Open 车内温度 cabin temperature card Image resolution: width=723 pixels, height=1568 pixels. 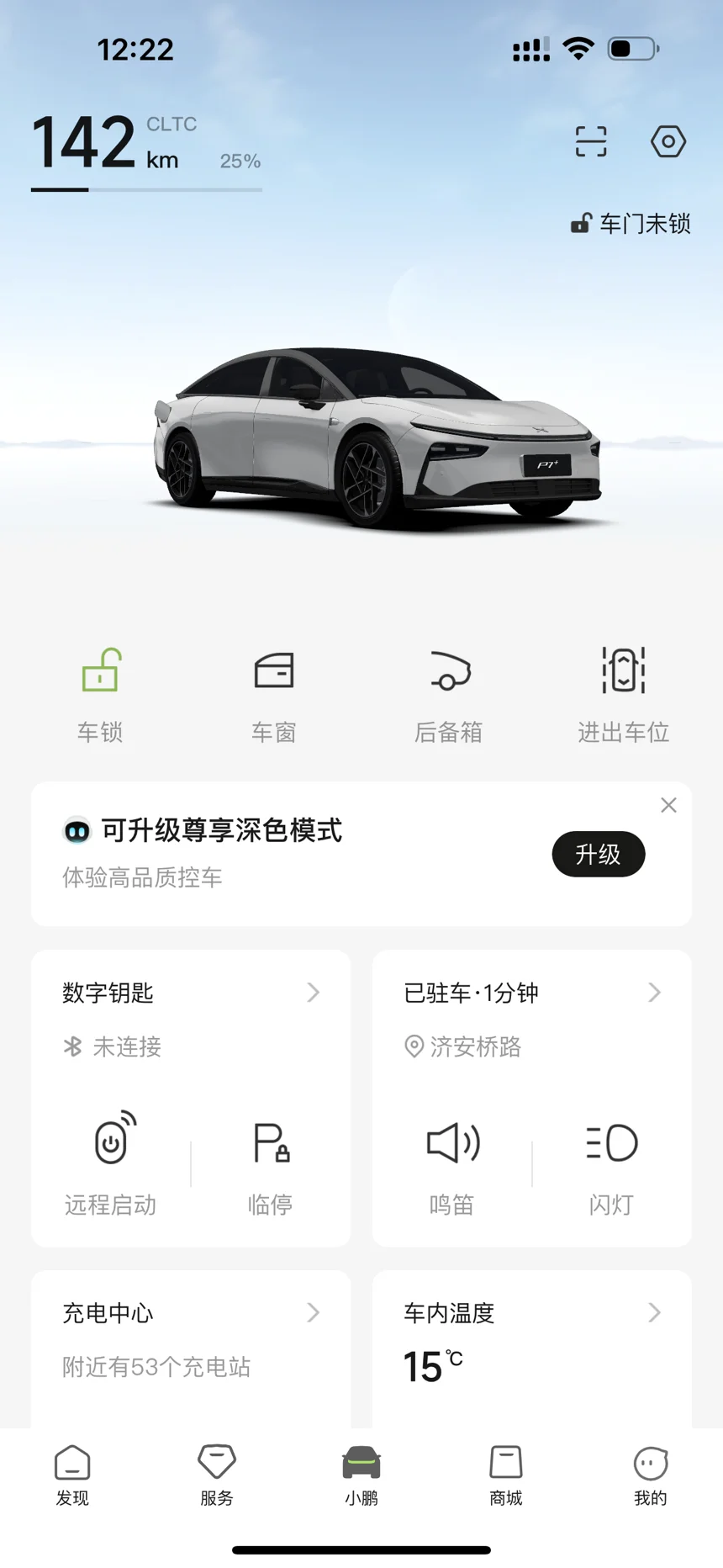tap(531, 1313)
